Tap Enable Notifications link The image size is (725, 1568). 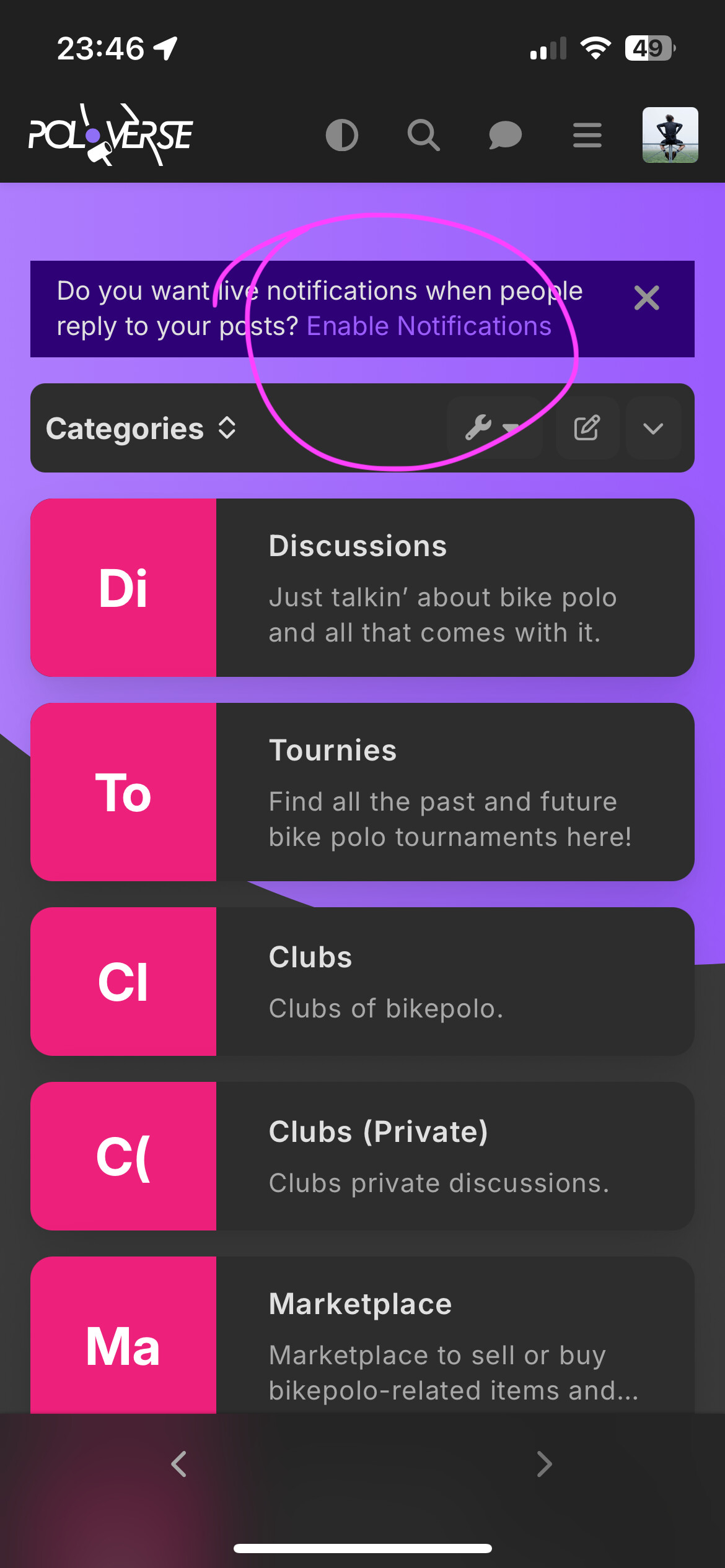(x=429, y=326)
